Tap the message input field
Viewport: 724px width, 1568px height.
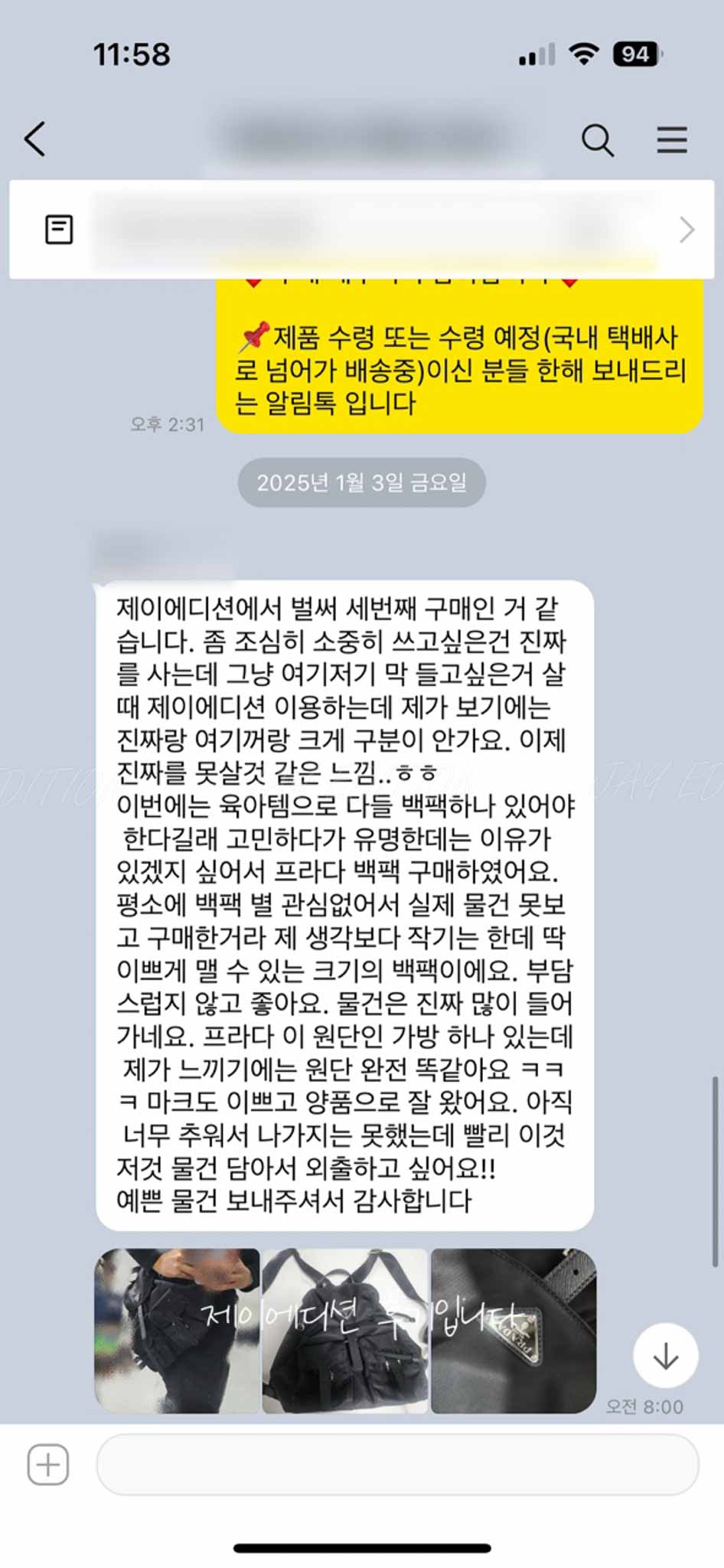coord(396,1465)
